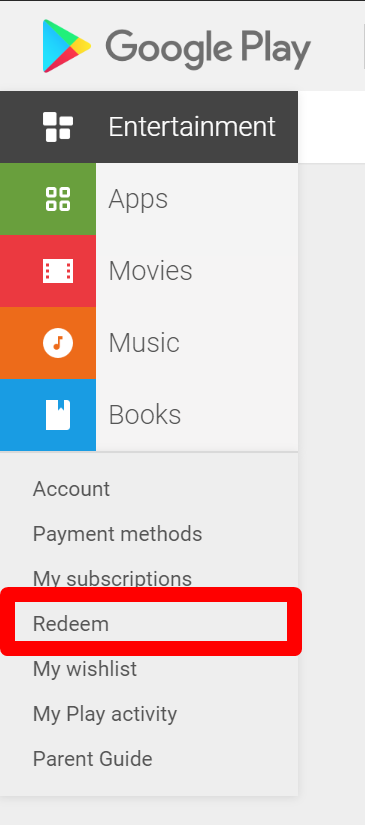Open My subscriptions
The image size is (365, 825).
click(x=112, y=579)
